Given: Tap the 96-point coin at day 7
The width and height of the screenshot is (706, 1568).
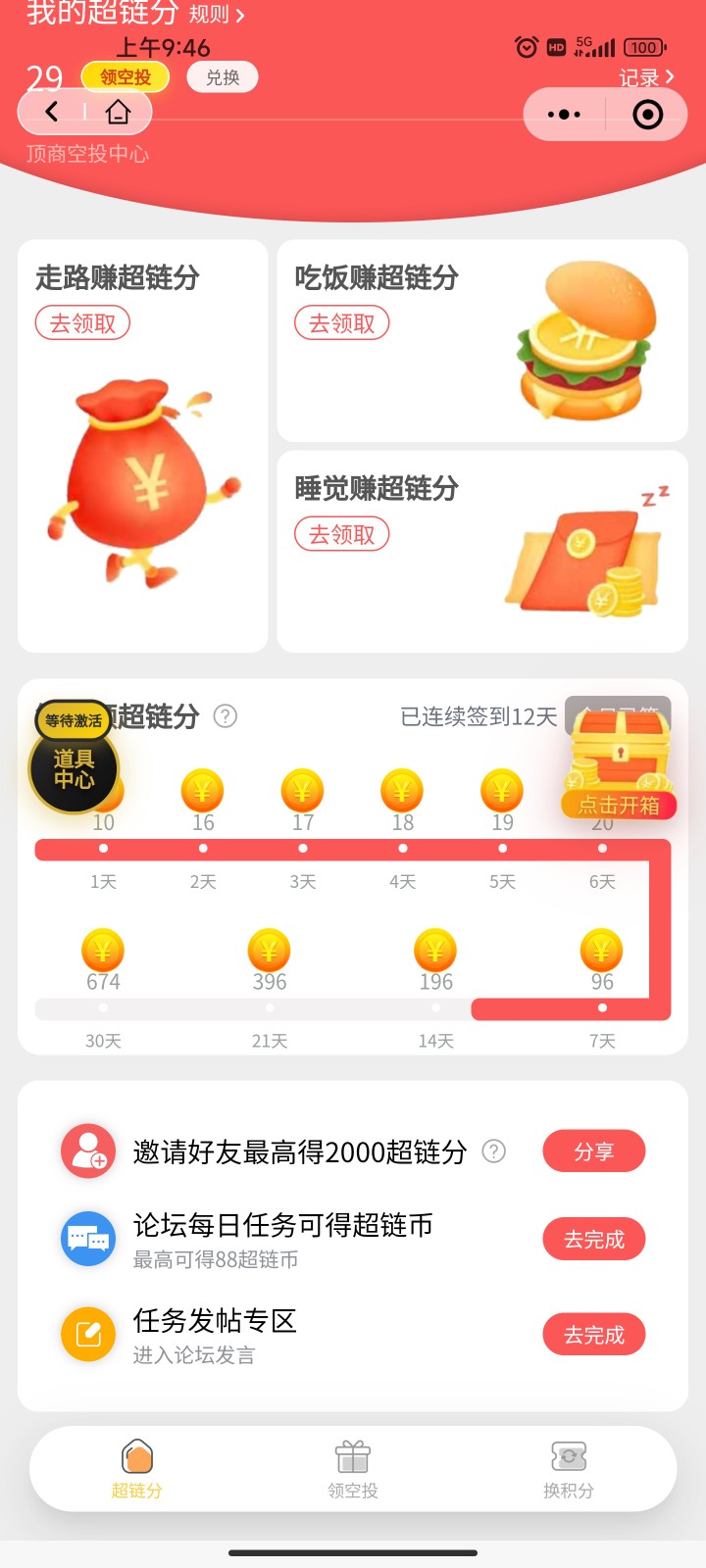Looking at the screenshot, I should coord(601,951).
